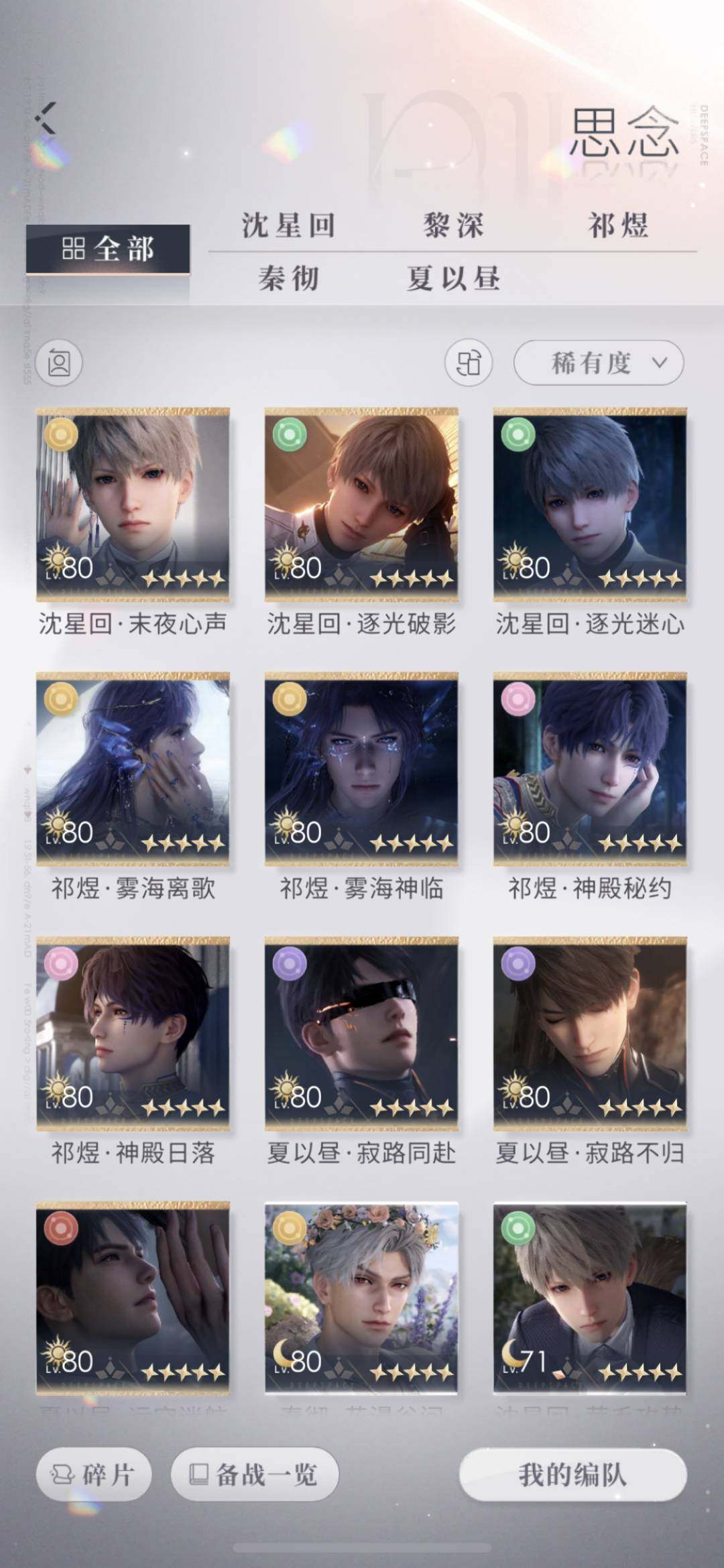The image size is (724, 1568).
Task: Open the 祁煜·神殿秘约 card
Action: 590,769
